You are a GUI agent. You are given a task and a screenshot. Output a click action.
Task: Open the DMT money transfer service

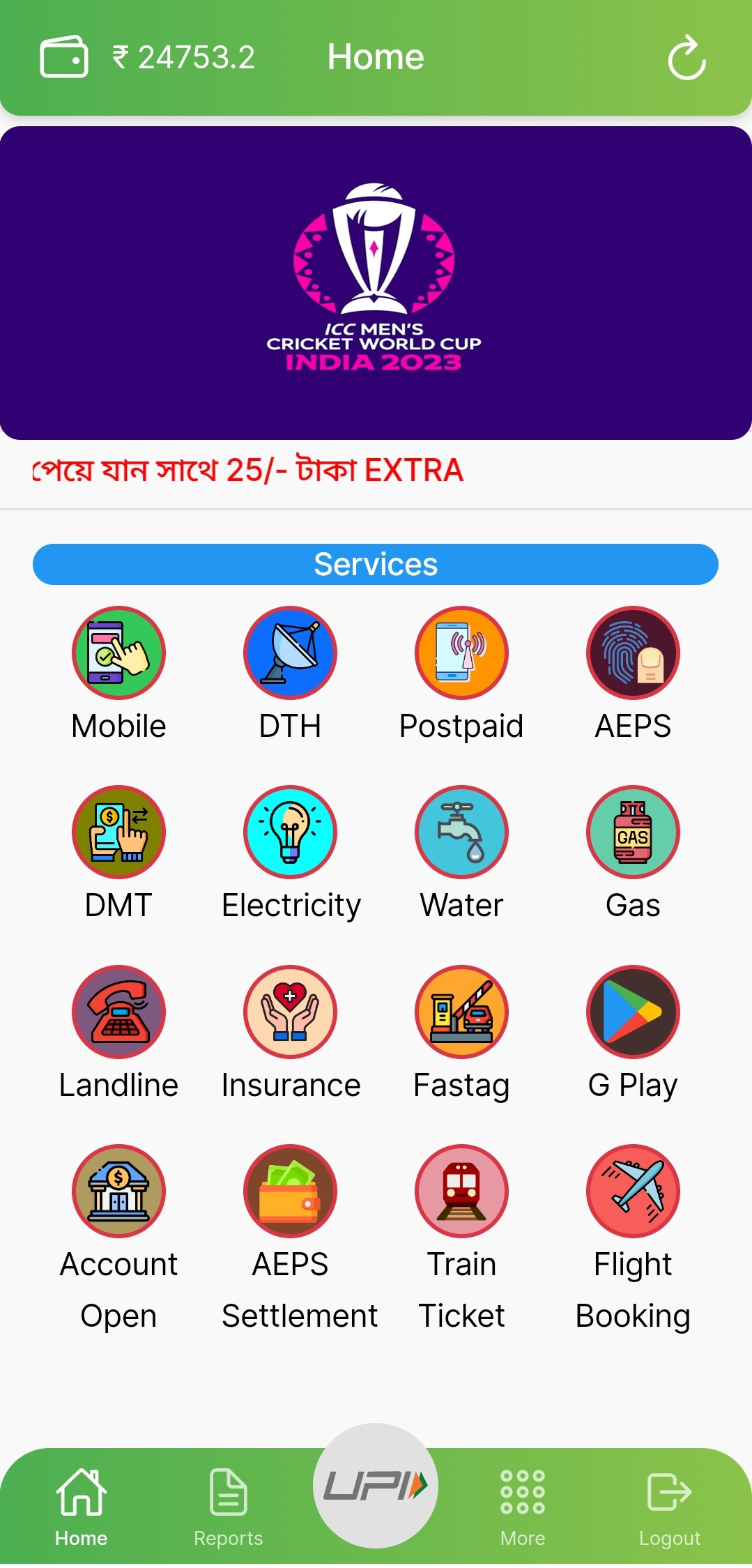118,832
